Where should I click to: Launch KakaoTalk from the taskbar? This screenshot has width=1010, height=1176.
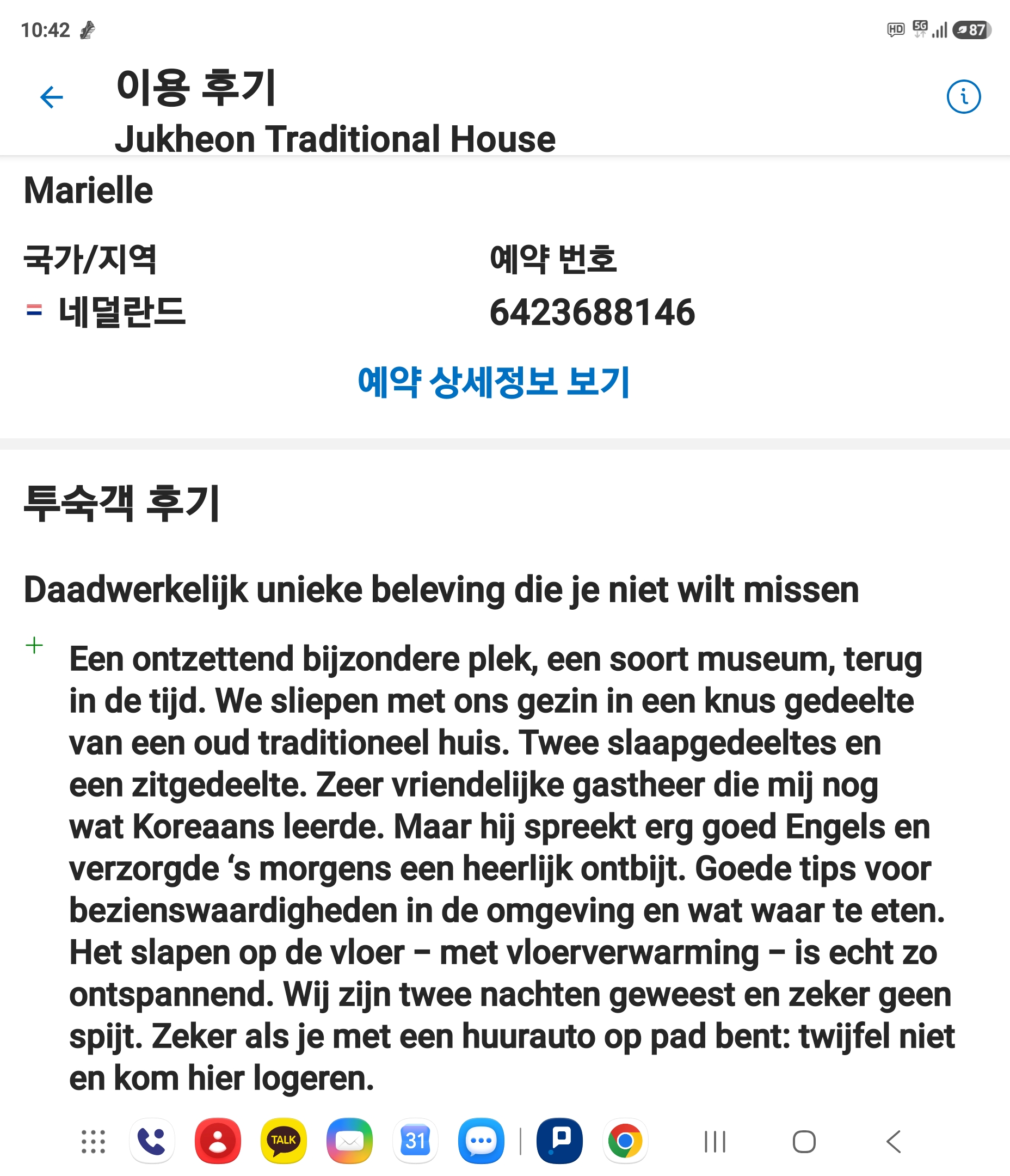pyautogui.click(x=284, y=1141)
